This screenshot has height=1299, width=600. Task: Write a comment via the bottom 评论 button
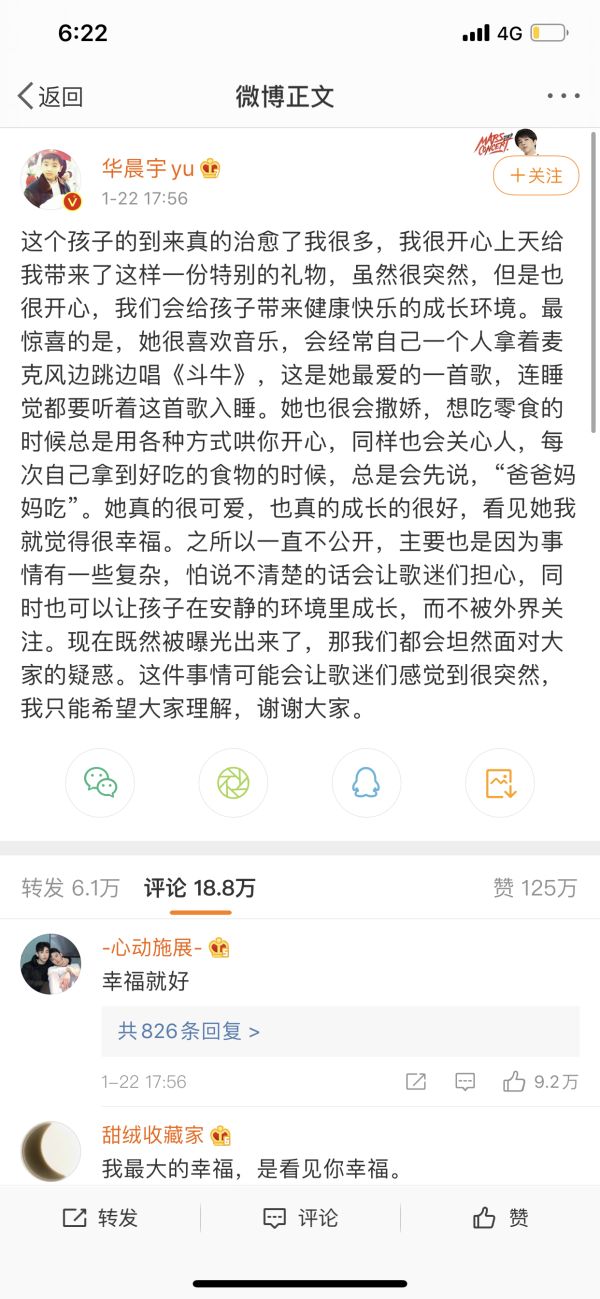[300, 1218]
